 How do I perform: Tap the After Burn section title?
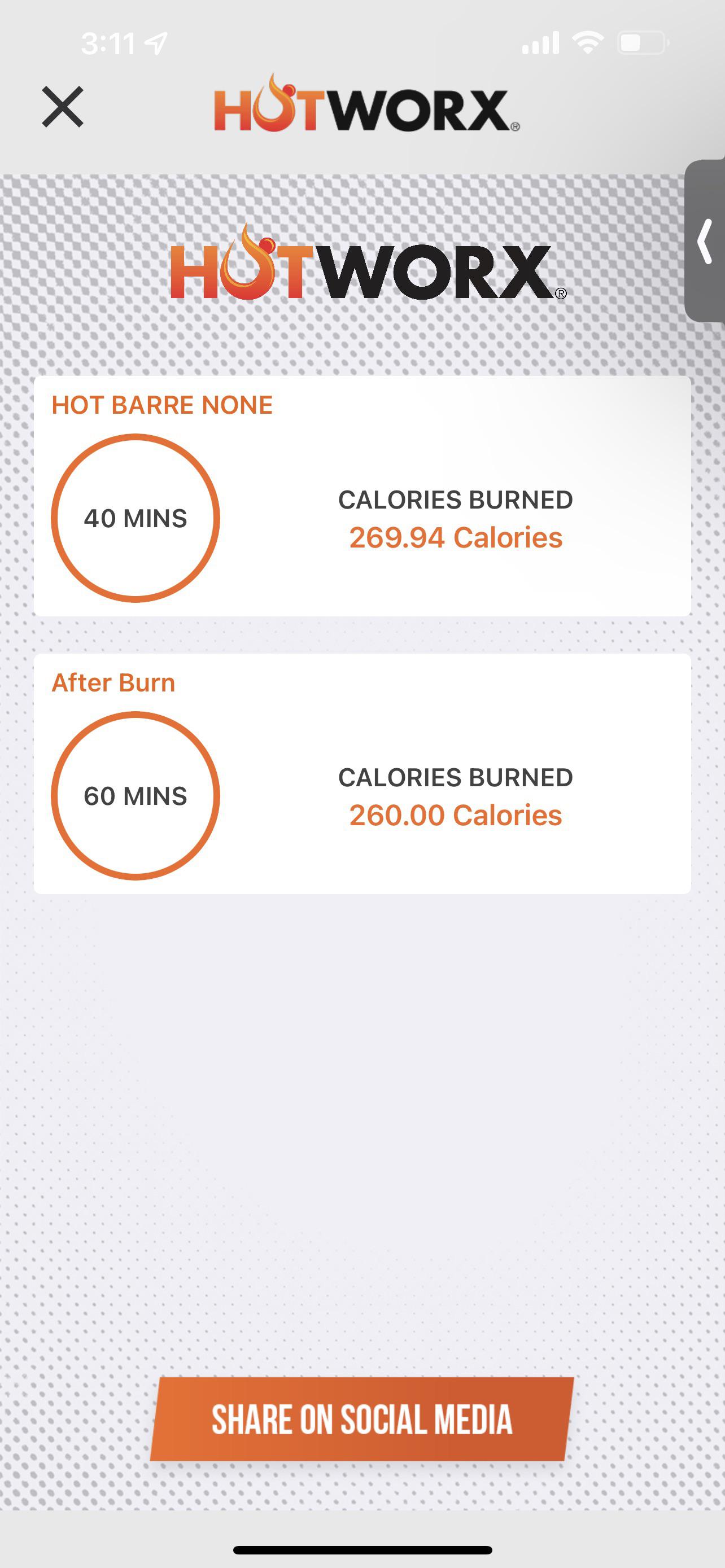(x=113, y=683)
